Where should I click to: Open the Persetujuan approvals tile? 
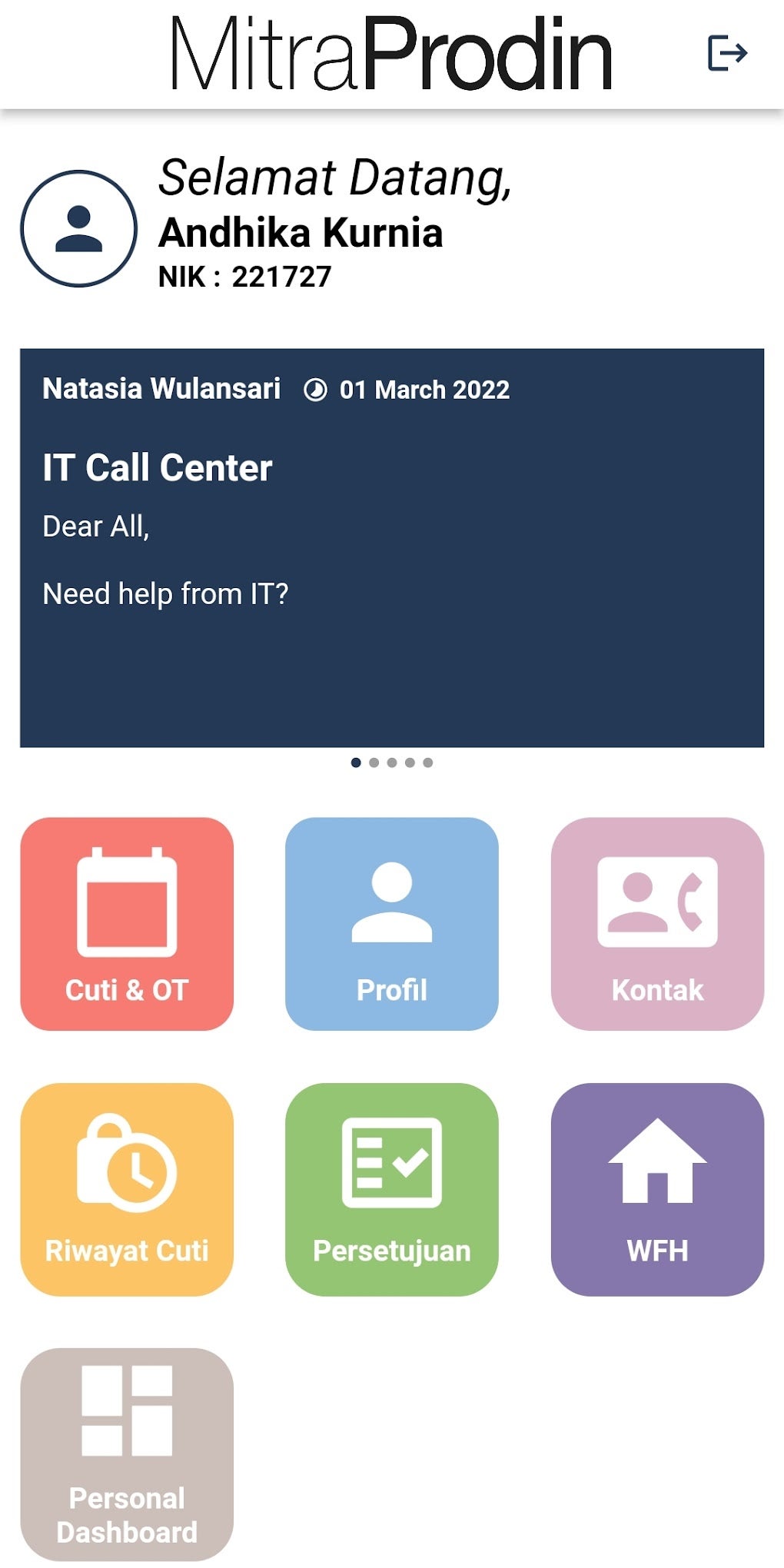coord(392,1189)
